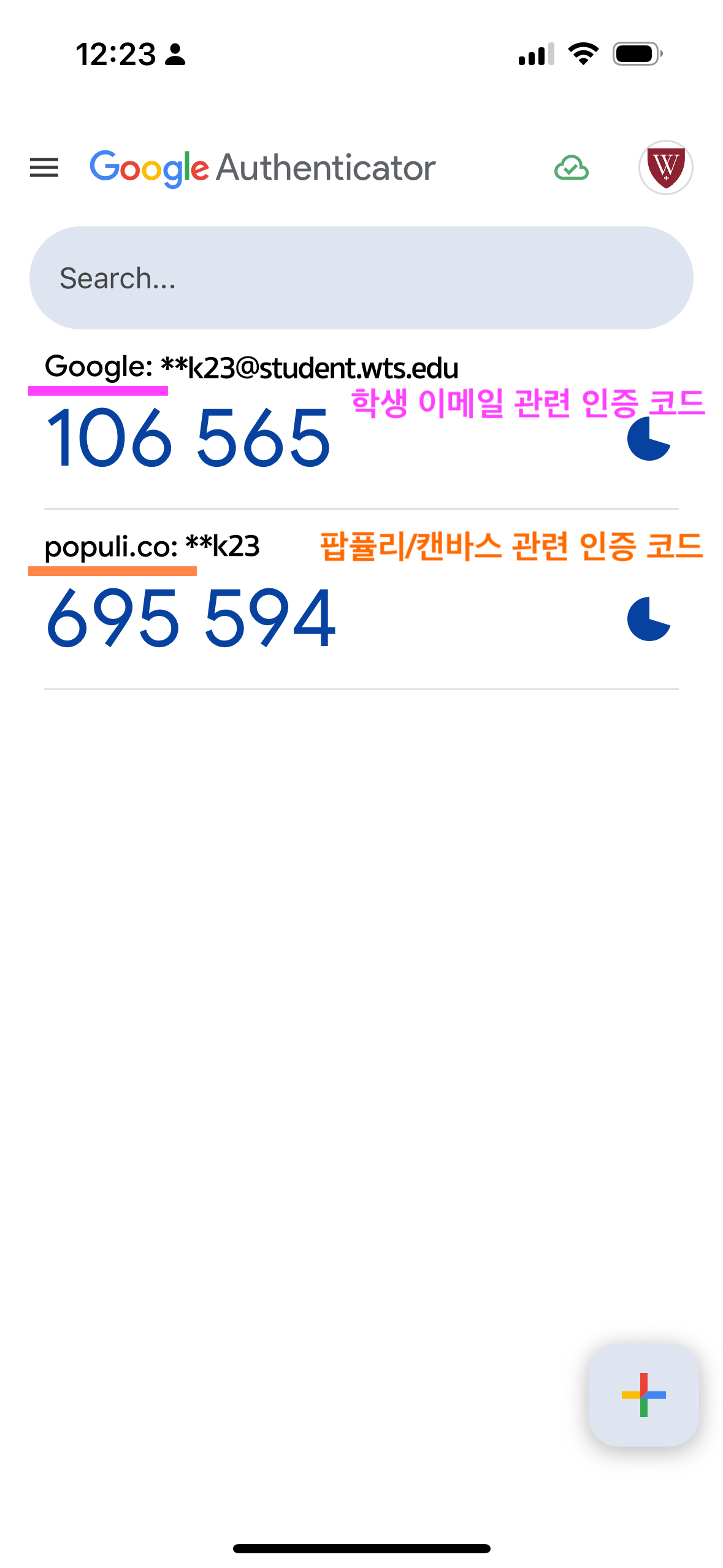Viewport: 723px width, 1568px height.
Task: Click the Search field
Action: tap(361, 277)
